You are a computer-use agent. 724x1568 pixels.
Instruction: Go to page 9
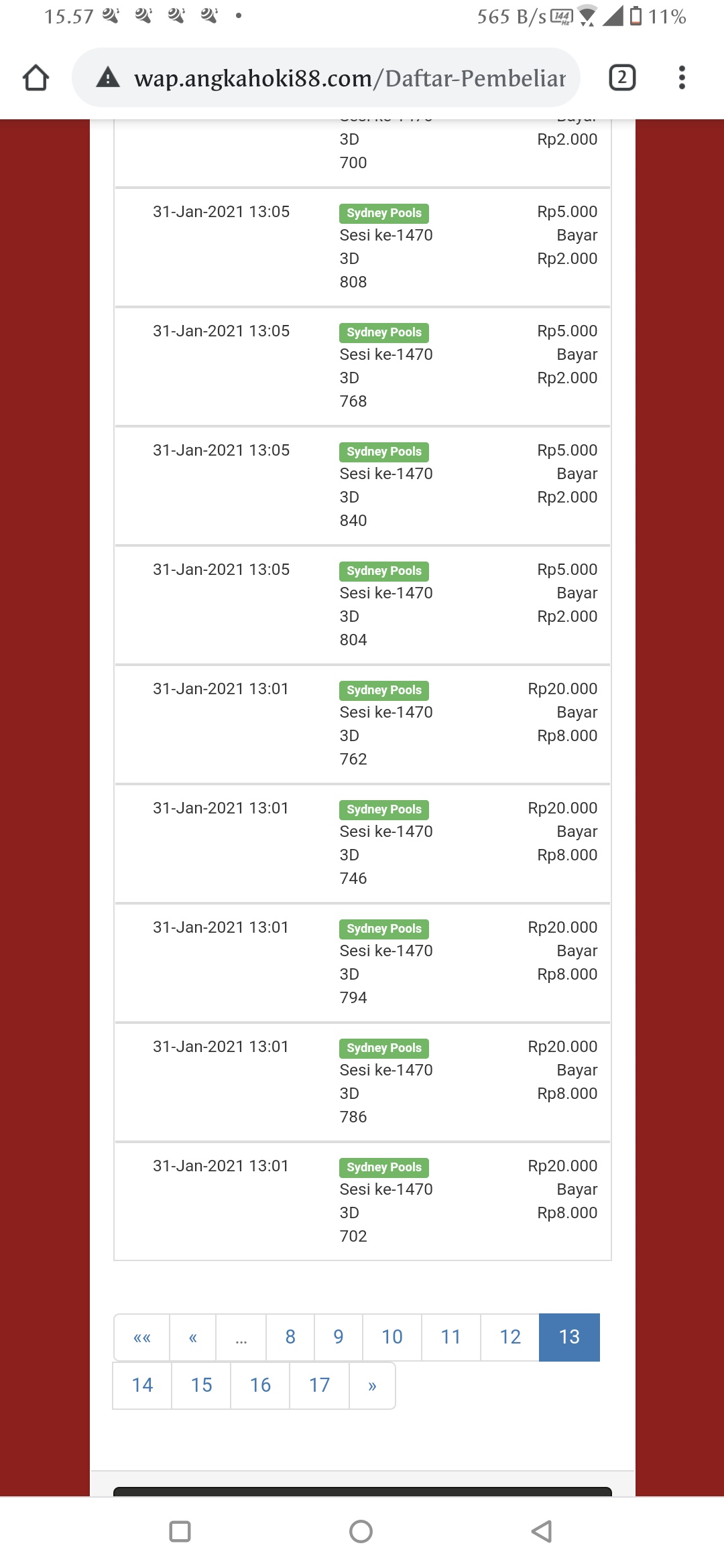pos(339,1337)
